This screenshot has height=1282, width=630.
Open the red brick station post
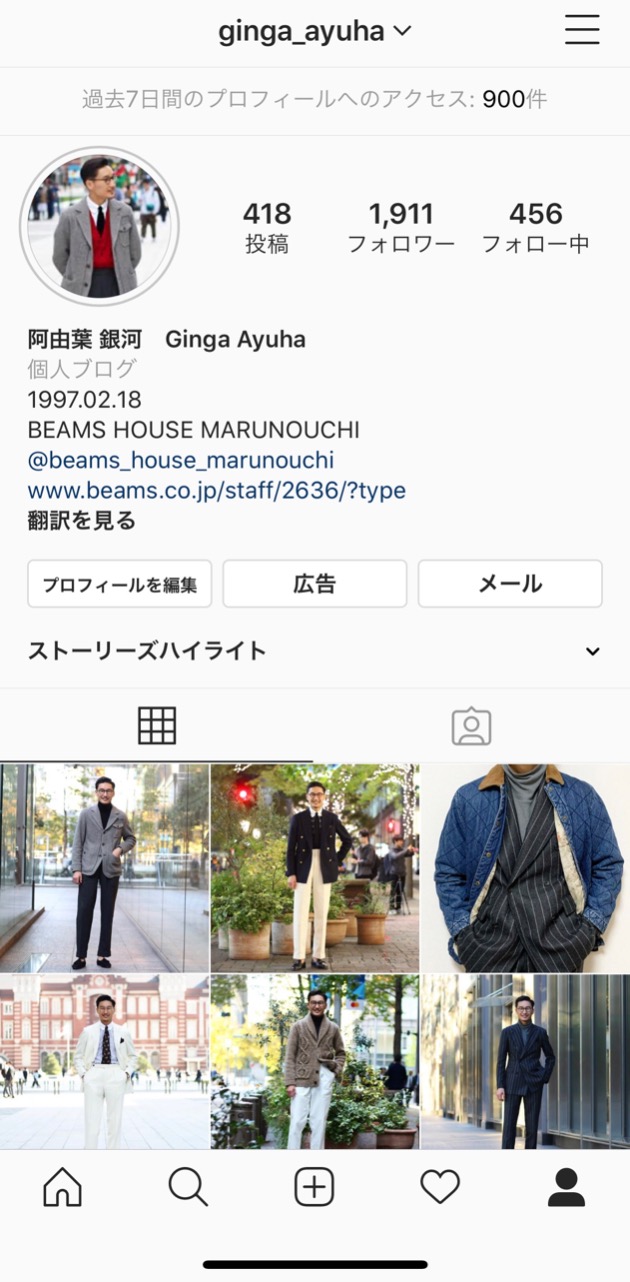pos(104,1061)
